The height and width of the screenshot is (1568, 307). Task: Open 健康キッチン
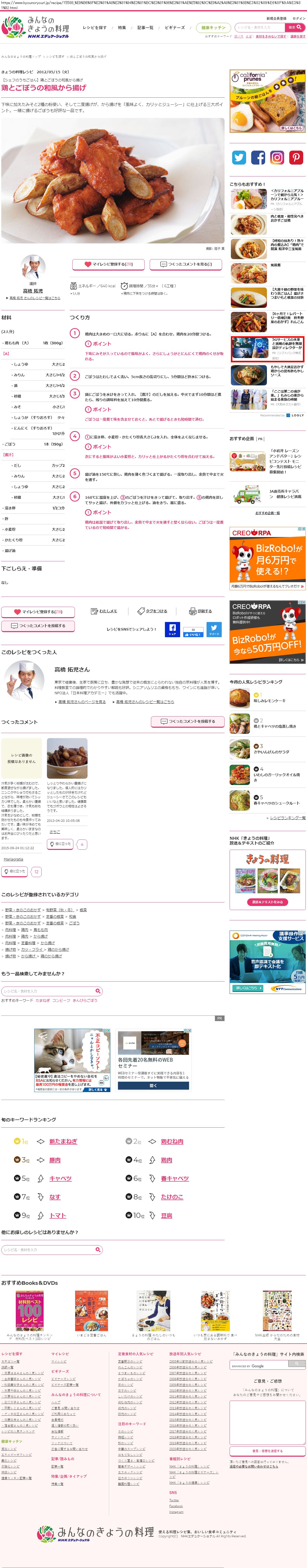[x=213, y=27]
